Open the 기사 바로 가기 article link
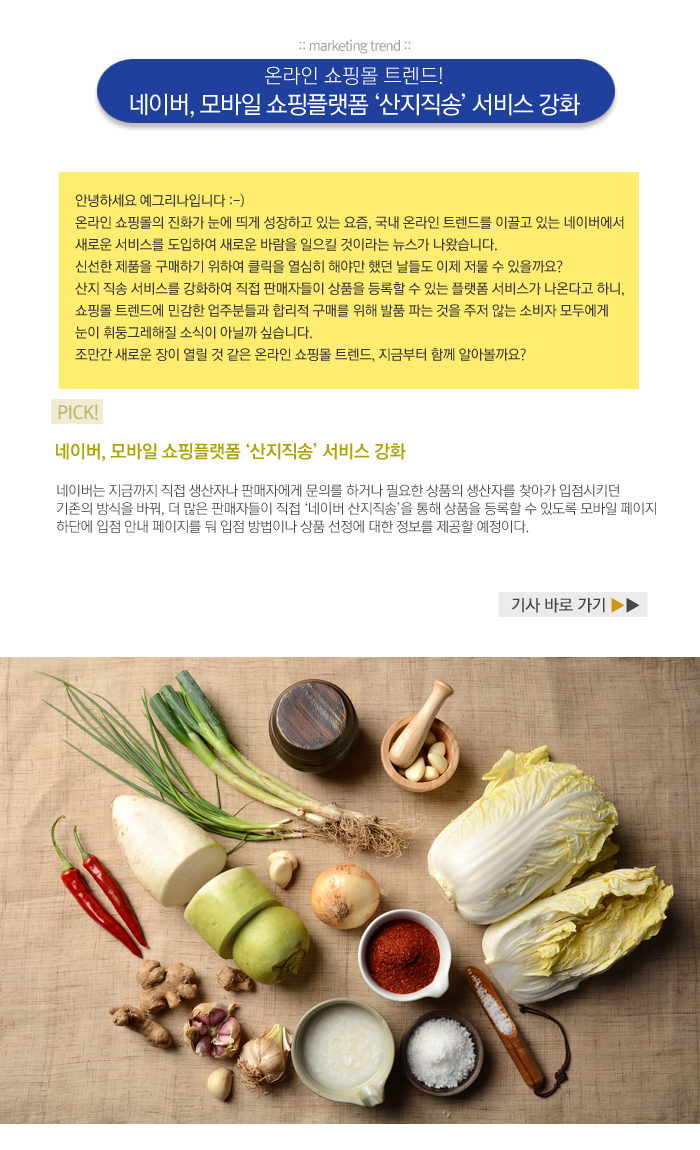This screenshot has height=1150, width=700. click(x=572, y=604)
